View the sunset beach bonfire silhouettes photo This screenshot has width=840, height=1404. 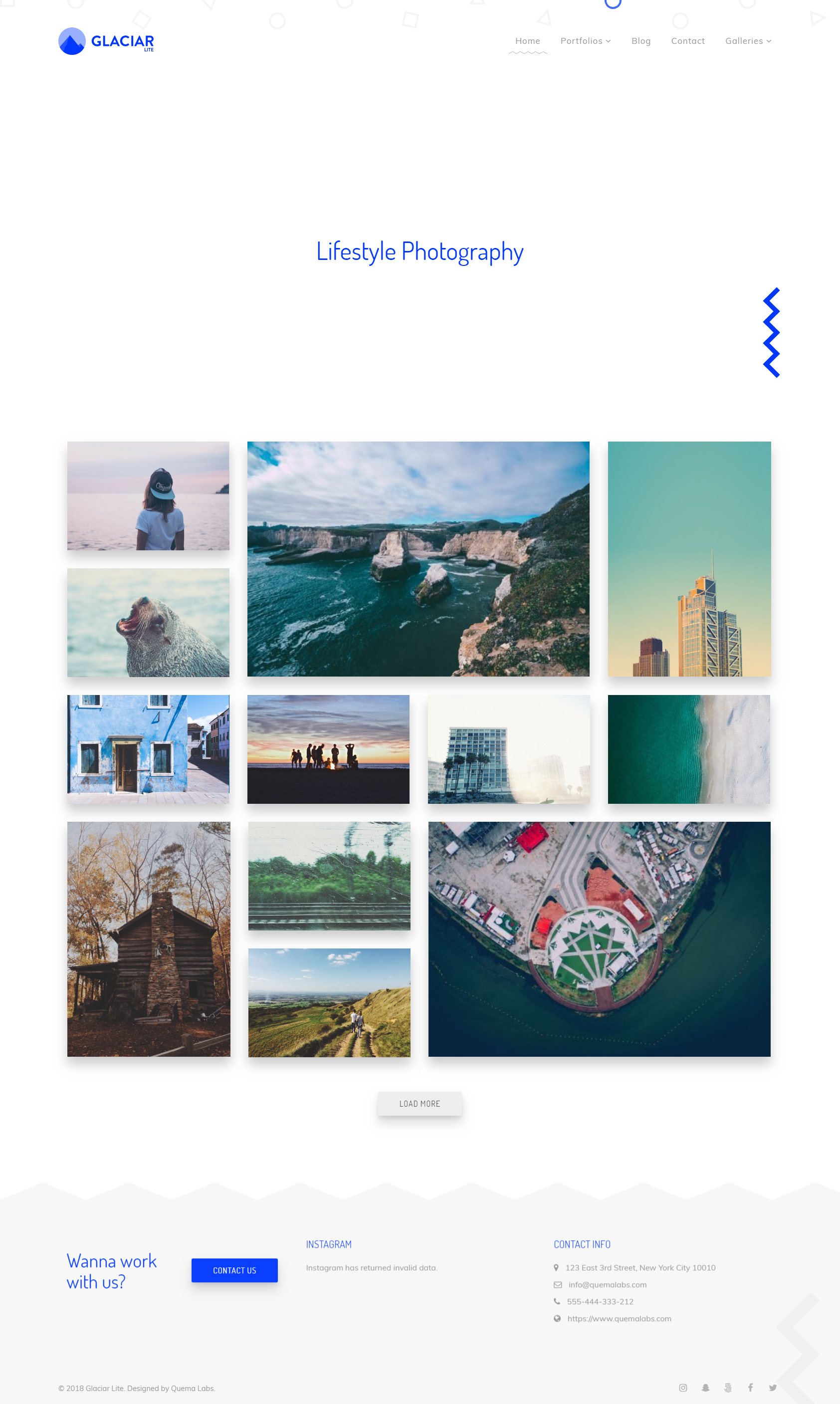(328, 748)
